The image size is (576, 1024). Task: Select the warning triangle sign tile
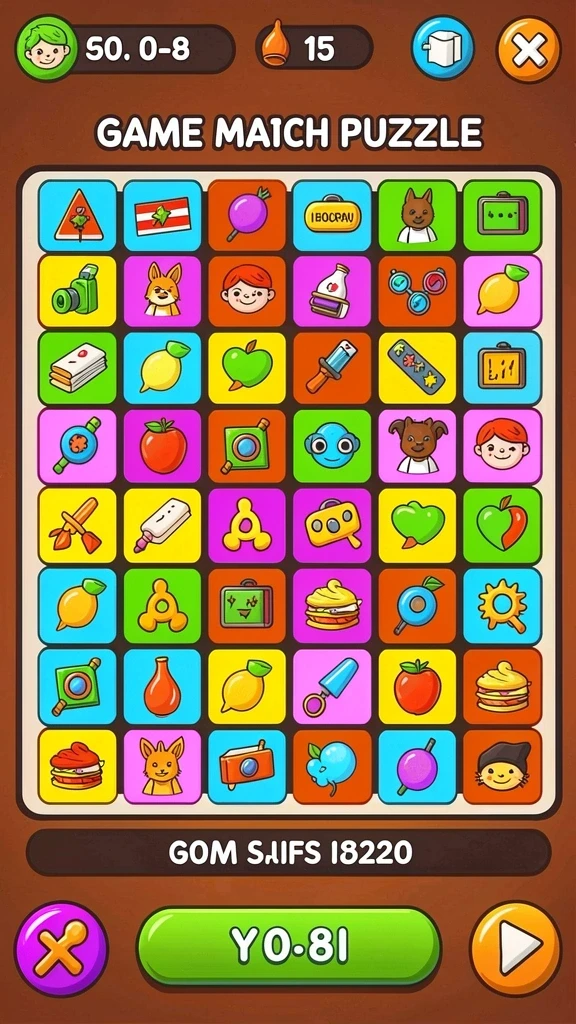coord(78,216)
